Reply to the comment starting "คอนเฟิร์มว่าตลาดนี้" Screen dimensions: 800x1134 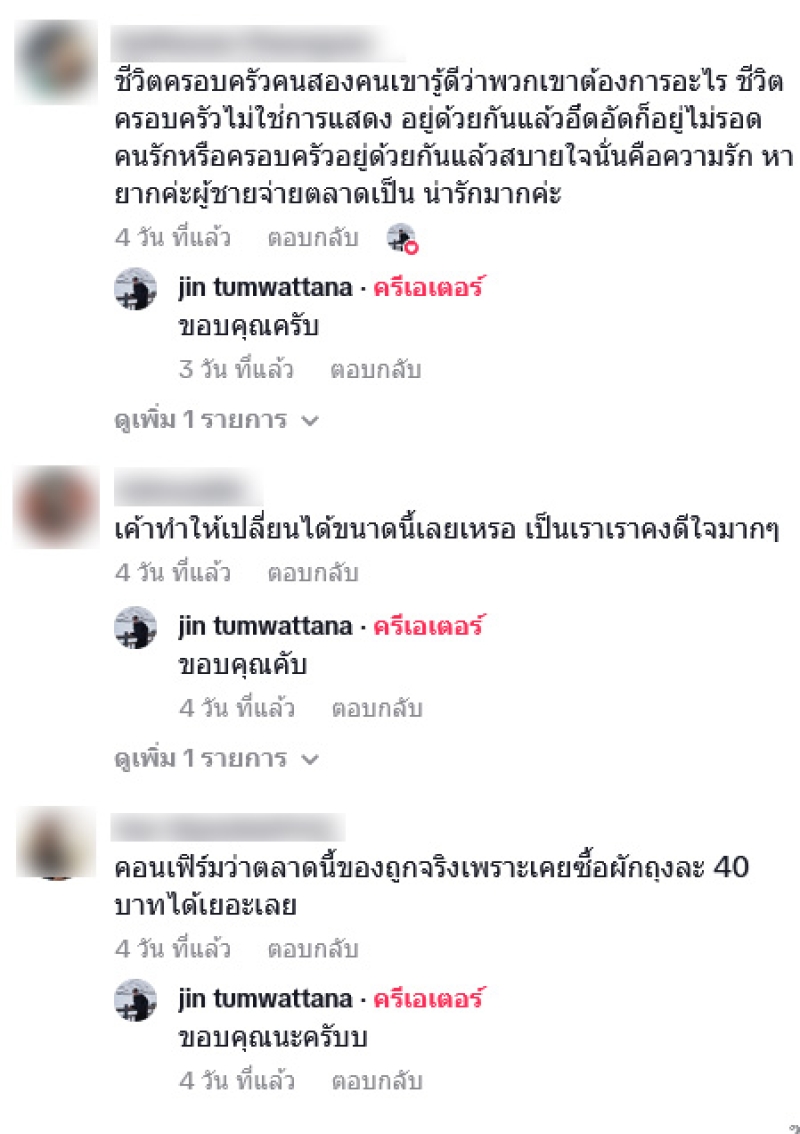point(313,948)
